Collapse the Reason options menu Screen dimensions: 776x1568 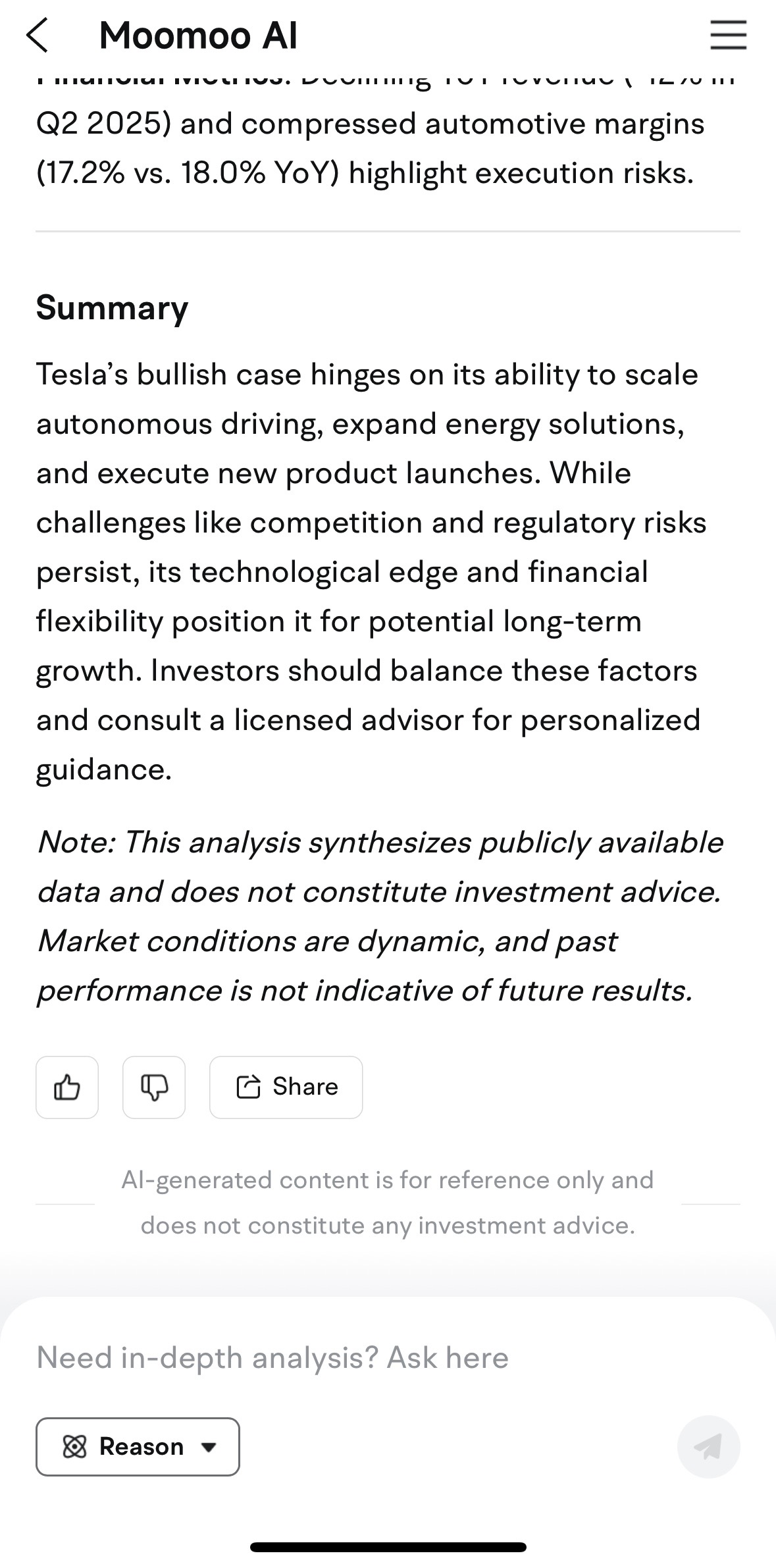[208, 1447]
